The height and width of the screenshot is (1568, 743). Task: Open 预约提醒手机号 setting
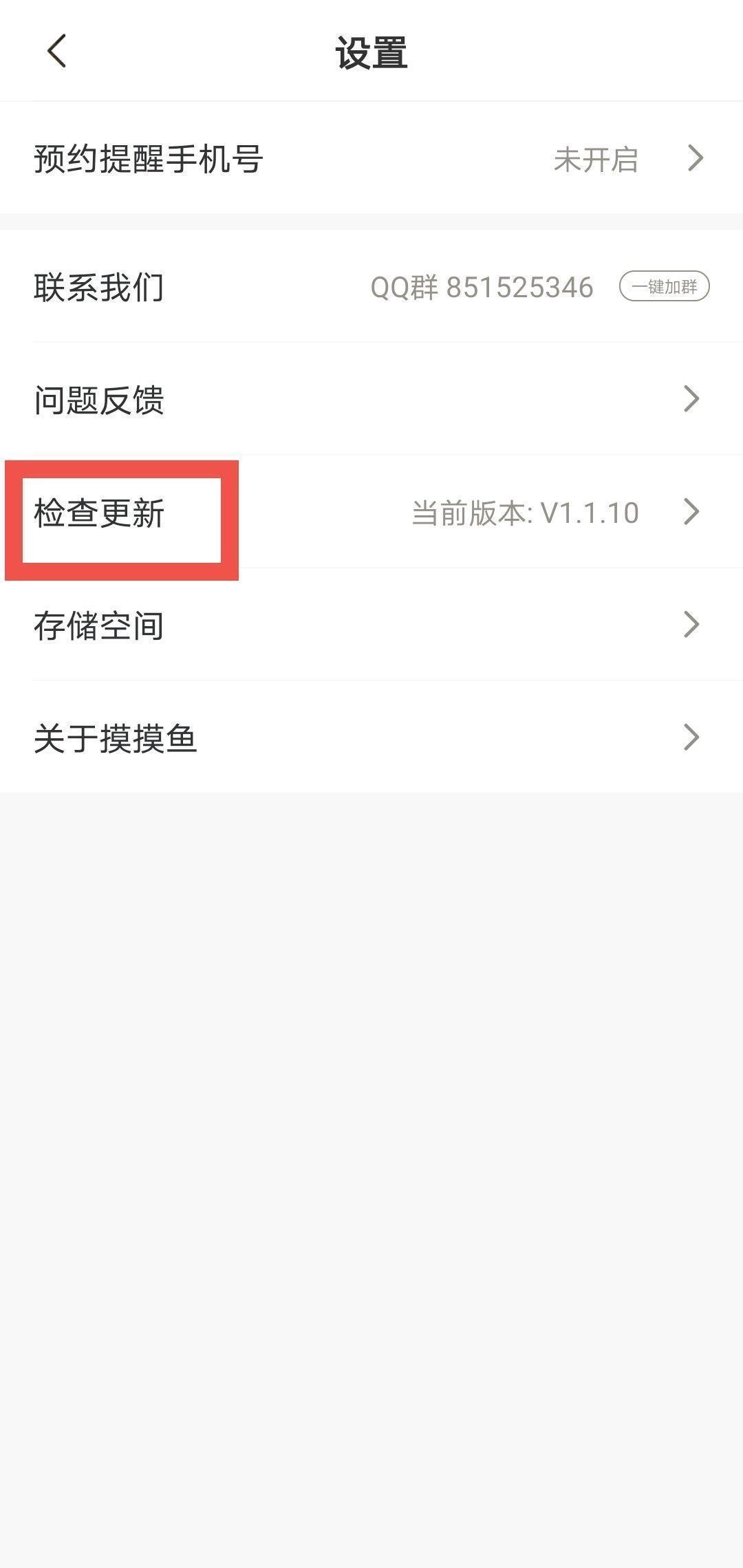click(x=371, y=159)
